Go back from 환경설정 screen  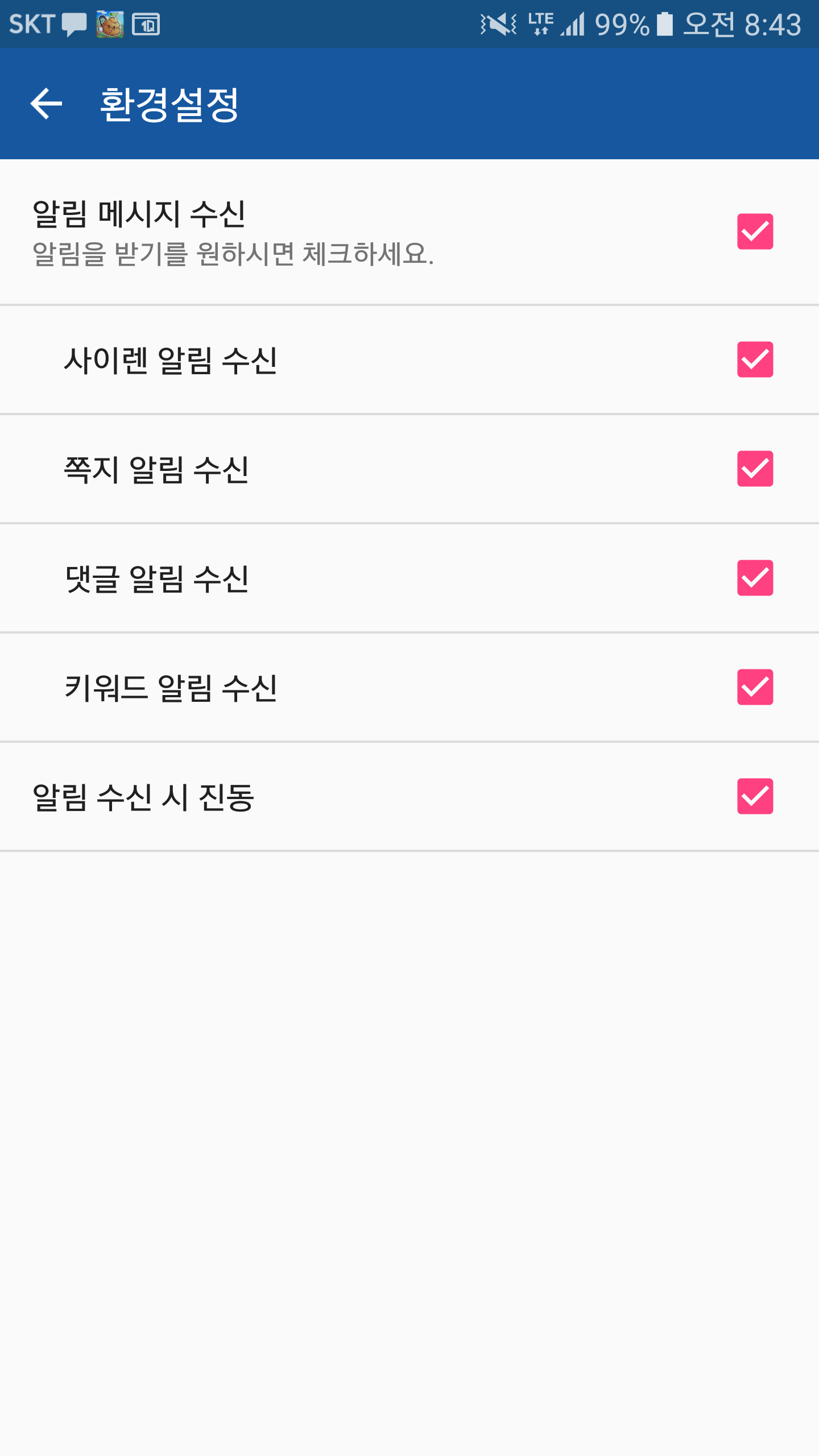47,104
